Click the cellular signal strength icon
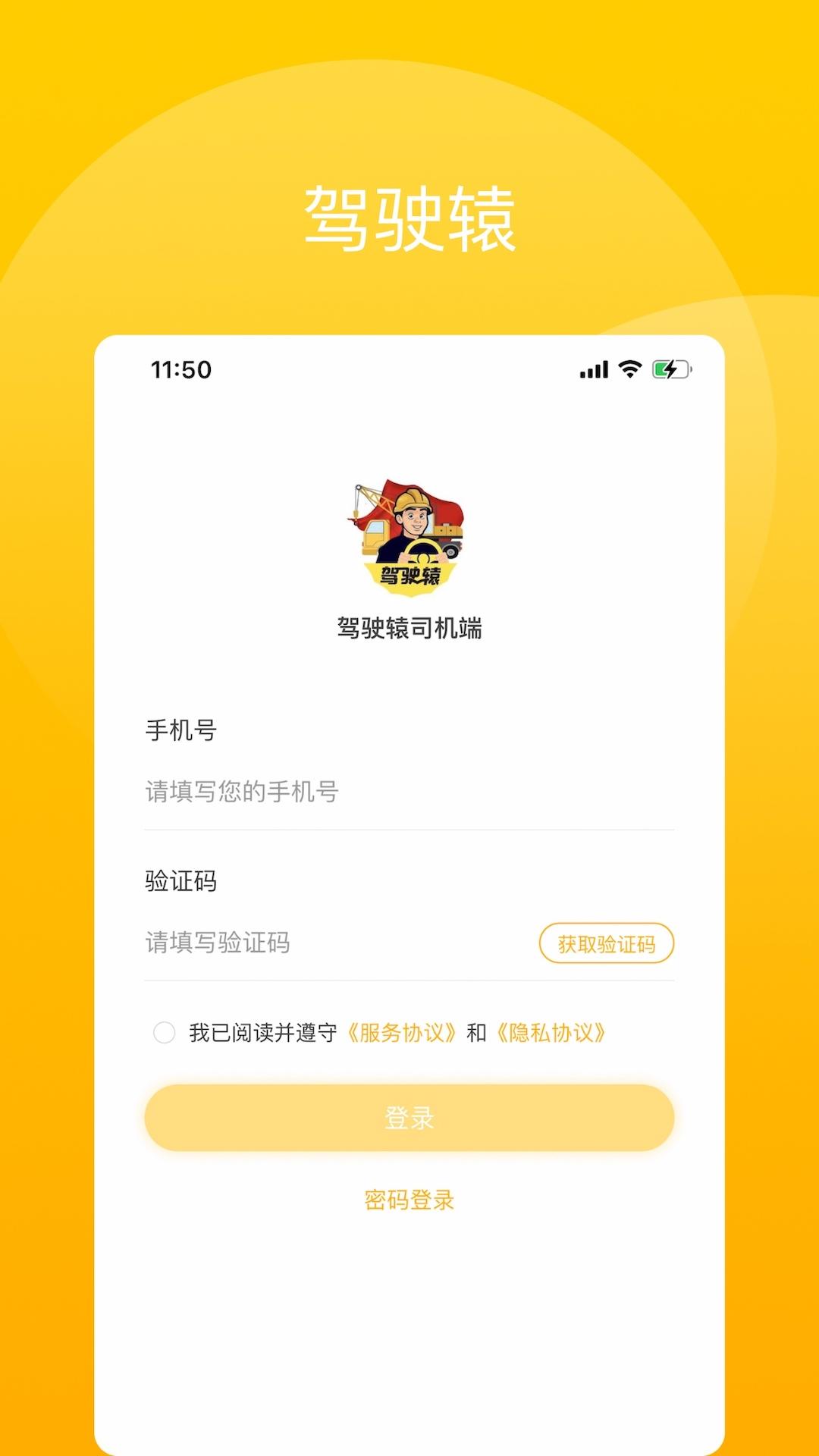 click(x=593, y=369)
